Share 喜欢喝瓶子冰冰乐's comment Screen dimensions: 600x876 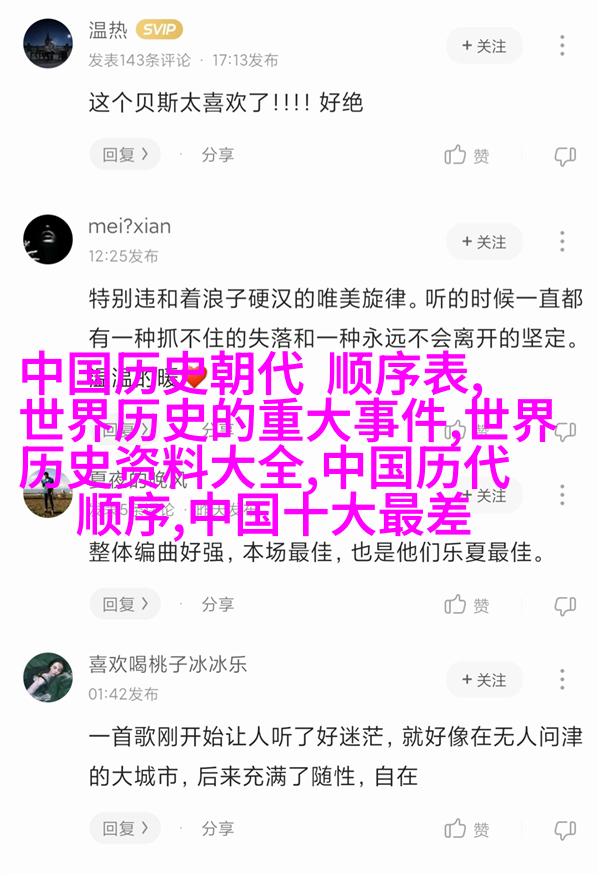click(217, 828)
